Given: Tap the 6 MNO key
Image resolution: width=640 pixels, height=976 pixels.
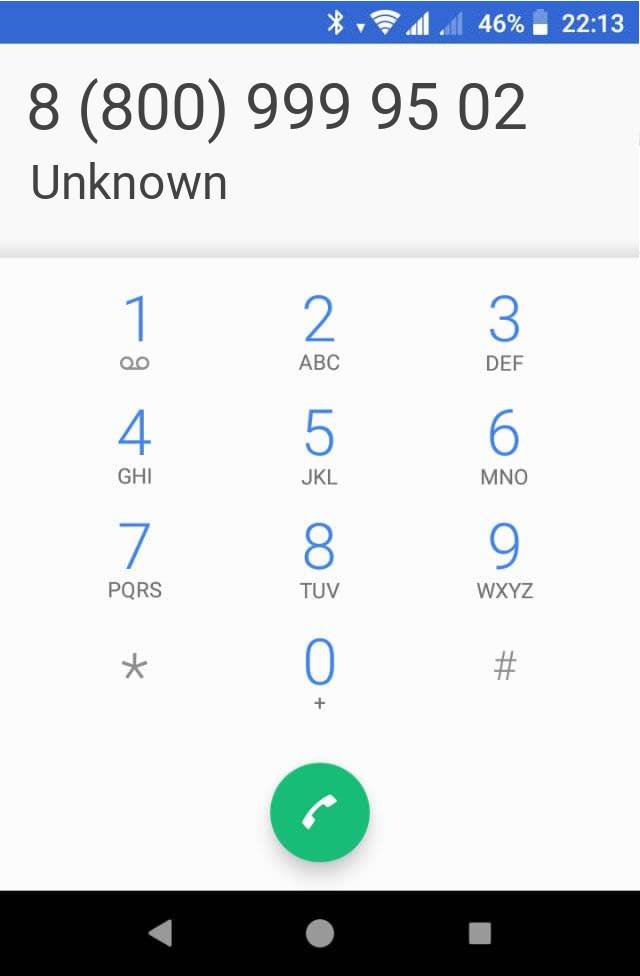Looking at the screenshot, I should (x=504, y=446).
